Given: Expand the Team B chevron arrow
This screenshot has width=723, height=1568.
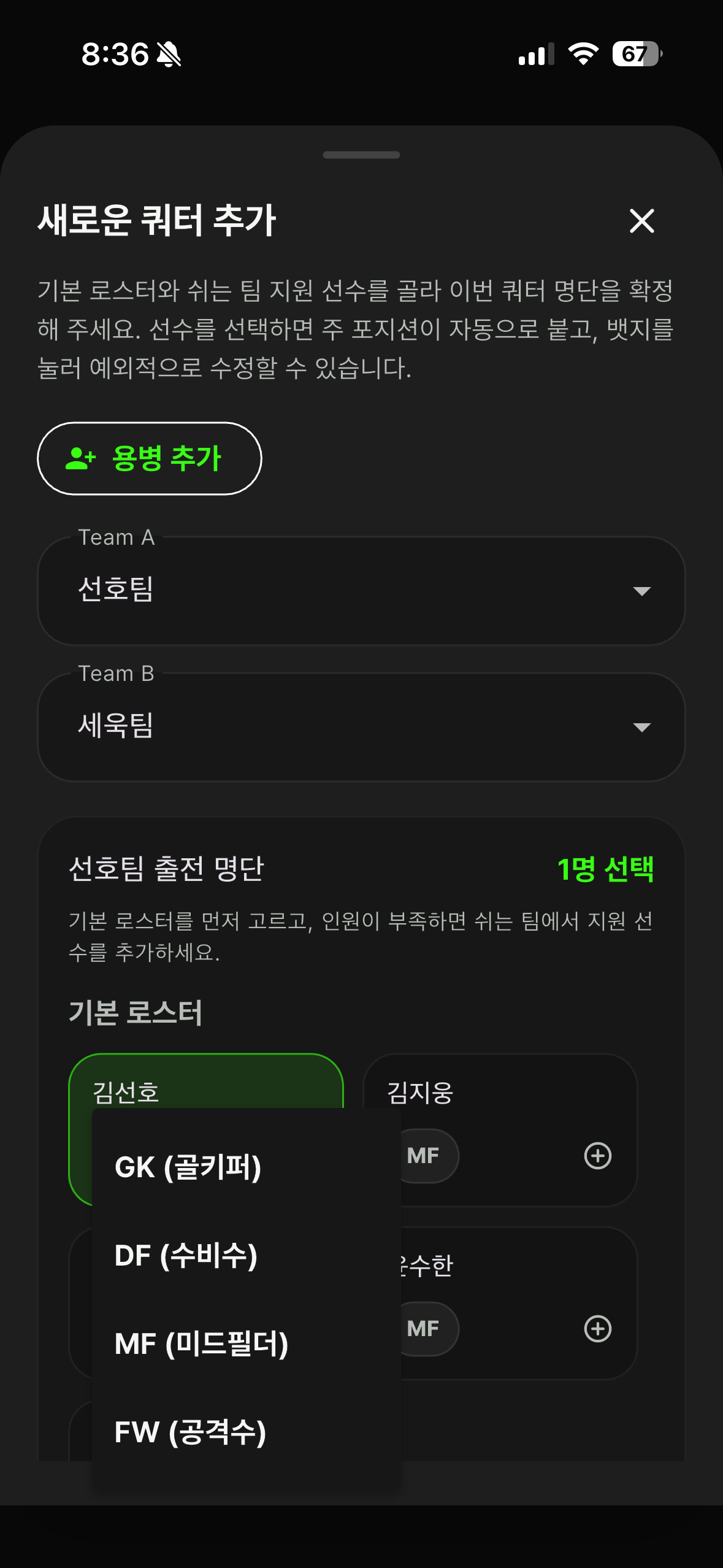Looking at the screenshot, I should click(x=643, y=728).
